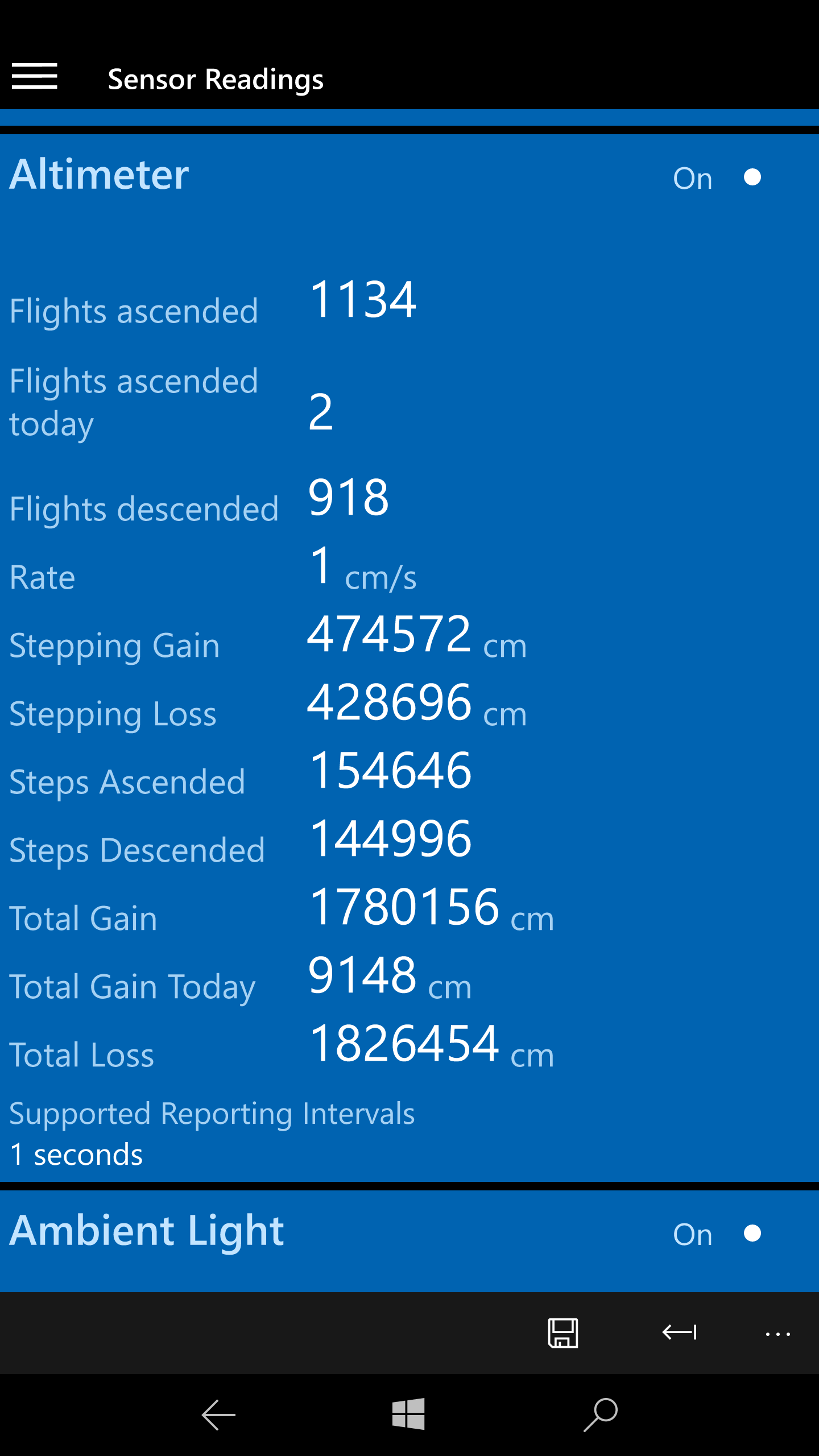Tap the Windows home button
Image resolution: width=819 pixels, height=1456 pixels.
(408, 1414)
